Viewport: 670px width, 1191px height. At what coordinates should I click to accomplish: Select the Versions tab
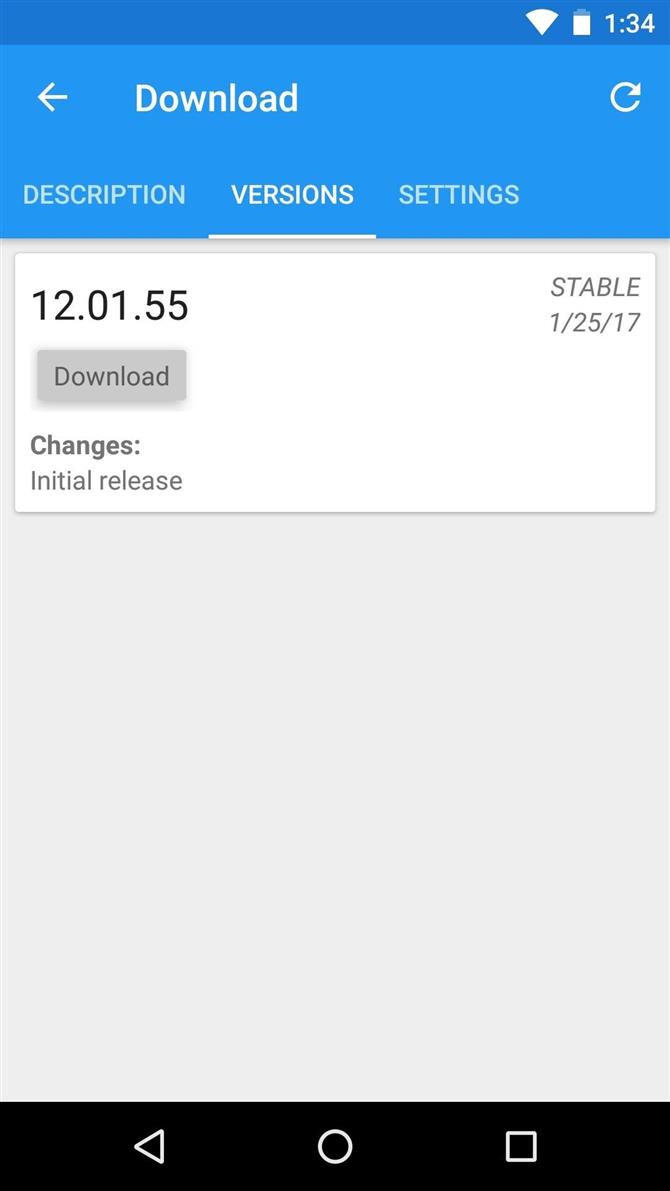pos(292,194)
